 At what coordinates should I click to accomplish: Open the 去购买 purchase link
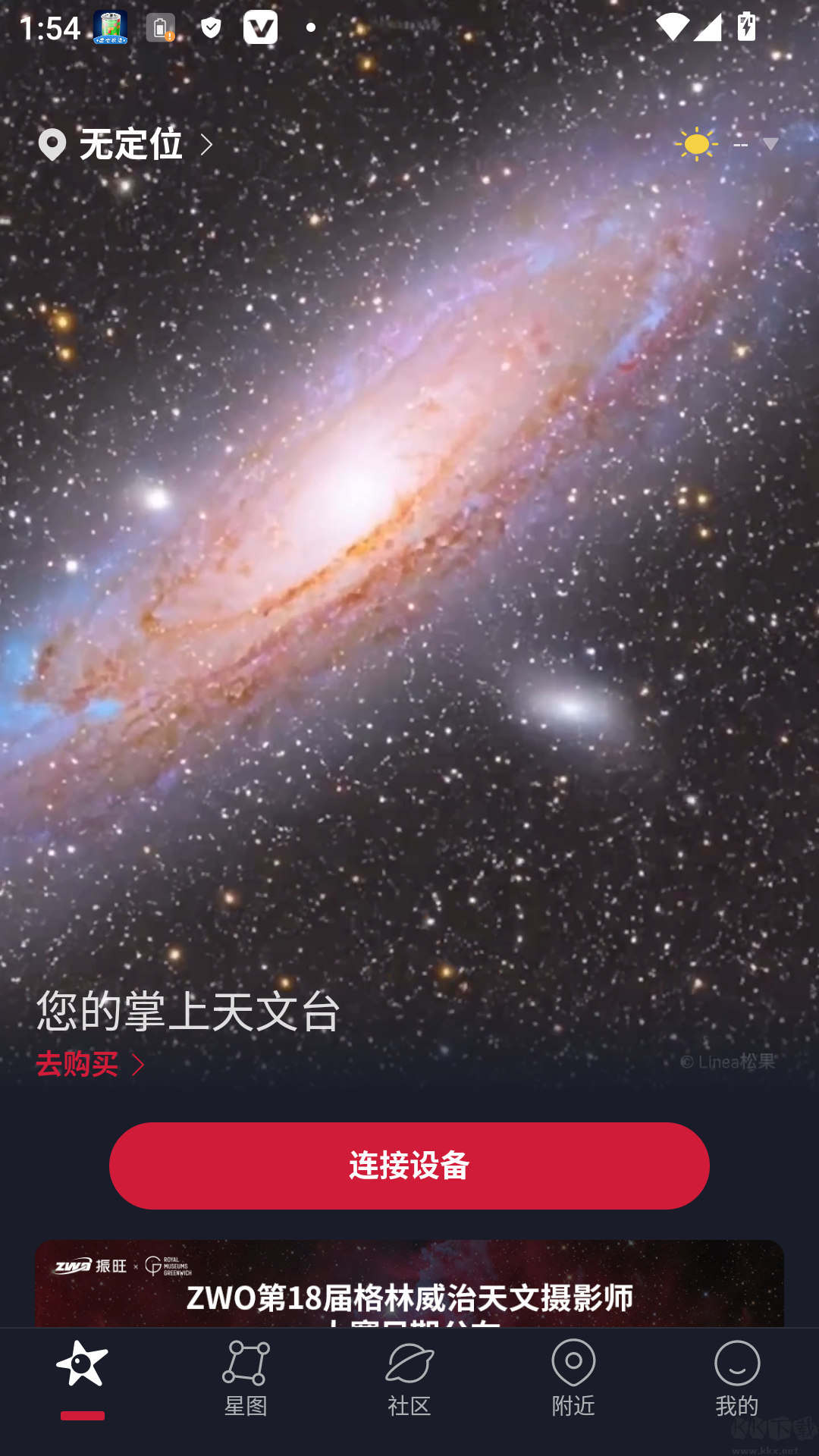pos(78,1065)
